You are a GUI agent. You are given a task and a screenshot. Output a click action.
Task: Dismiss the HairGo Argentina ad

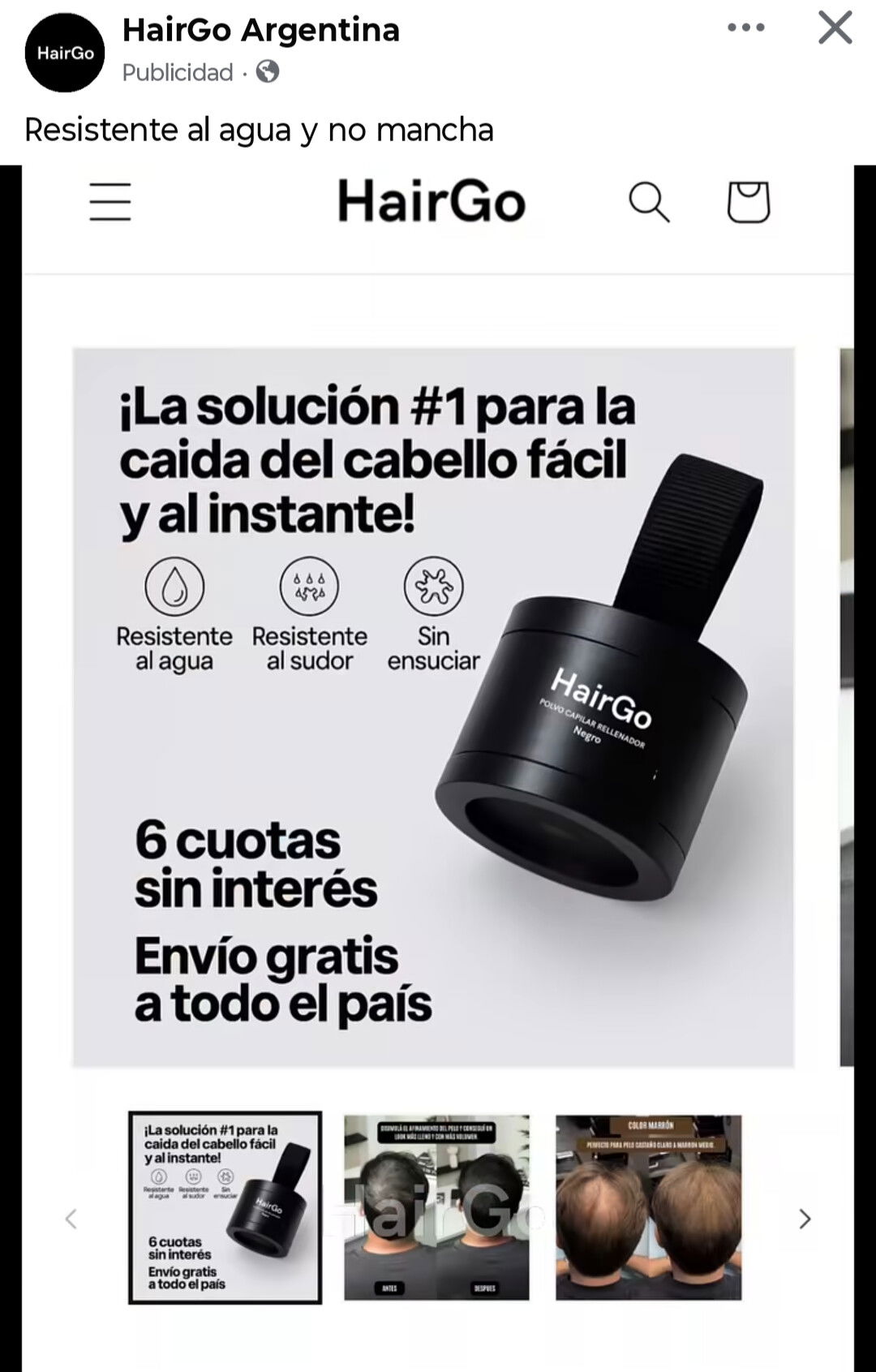pos(835,28)
